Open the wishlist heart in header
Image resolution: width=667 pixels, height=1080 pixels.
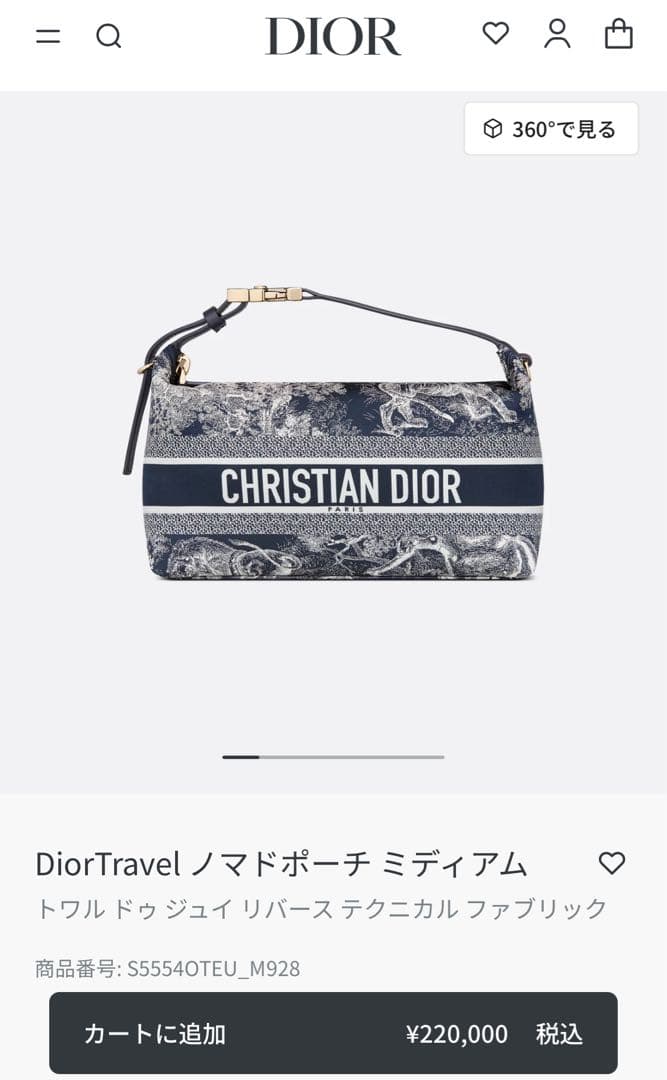[496, 34]
